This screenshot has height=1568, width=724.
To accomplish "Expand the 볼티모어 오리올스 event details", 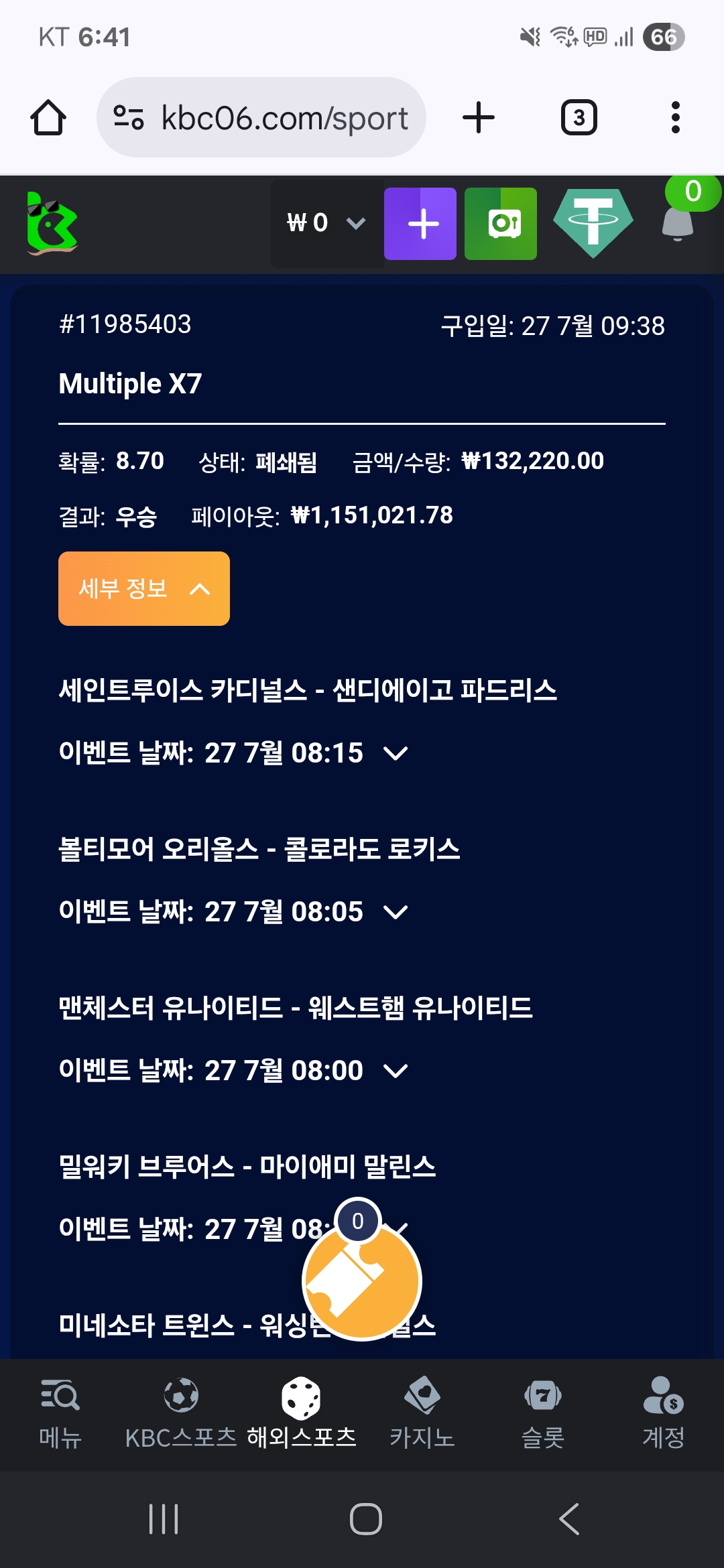I will tap(396, 912).
